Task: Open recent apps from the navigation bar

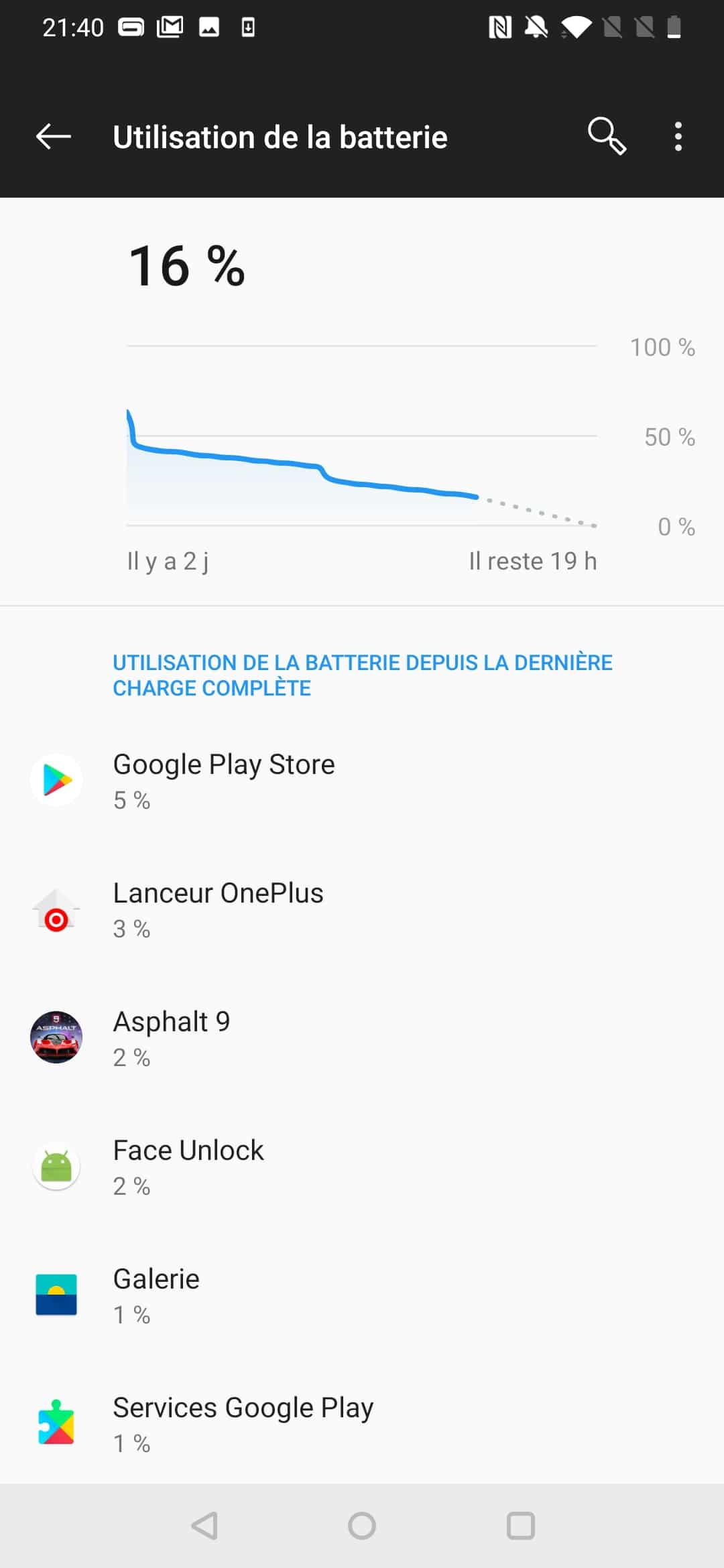Action: 521,1526
